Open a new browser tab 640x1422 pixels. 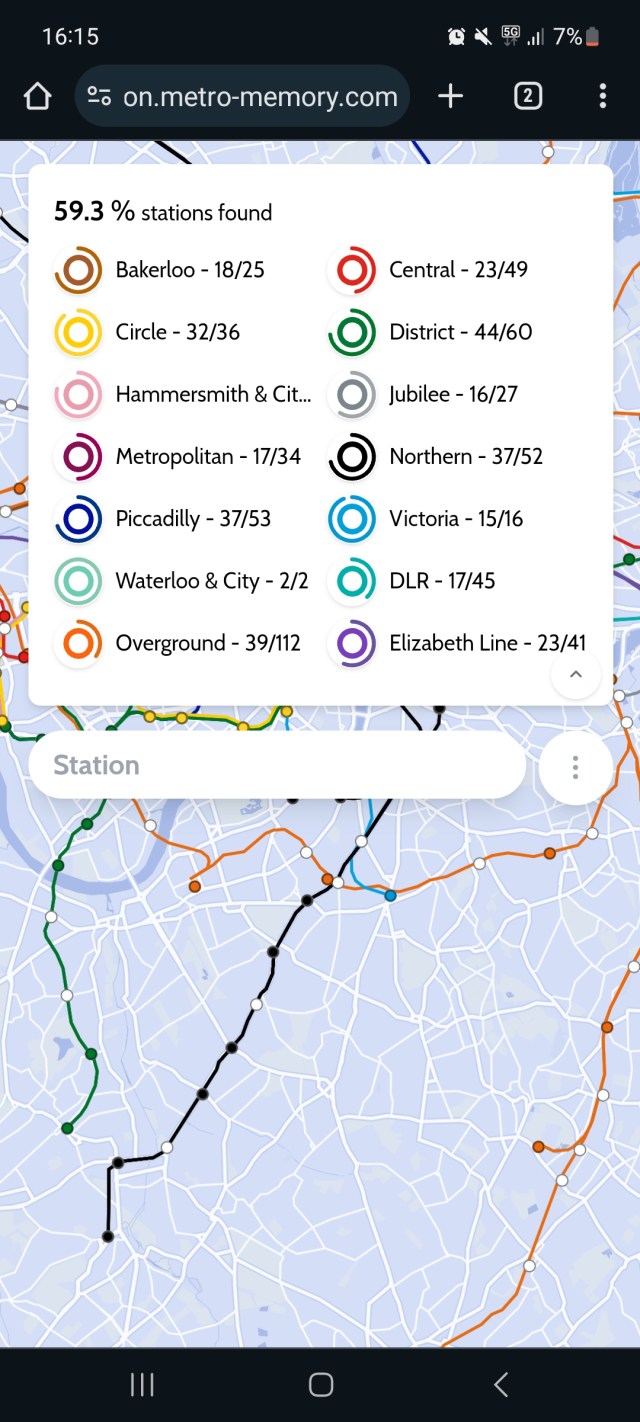coord(451,96)
